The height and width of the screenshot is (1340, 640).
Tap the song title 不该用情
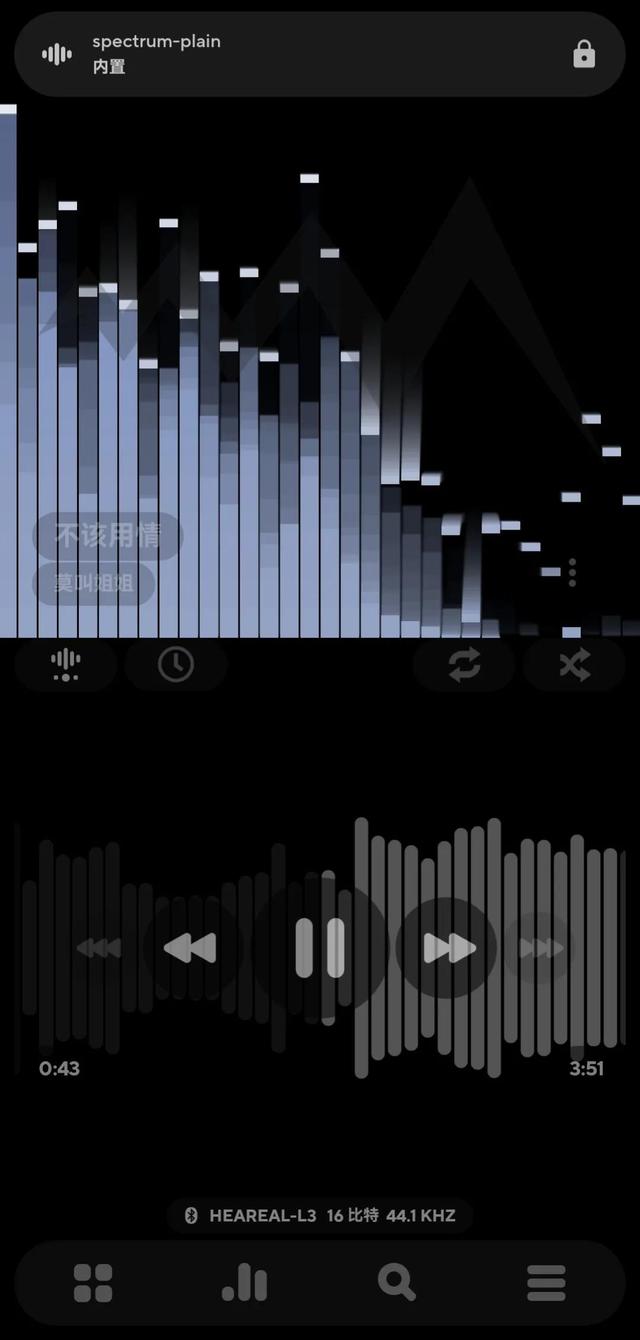(x=107, y=536)
